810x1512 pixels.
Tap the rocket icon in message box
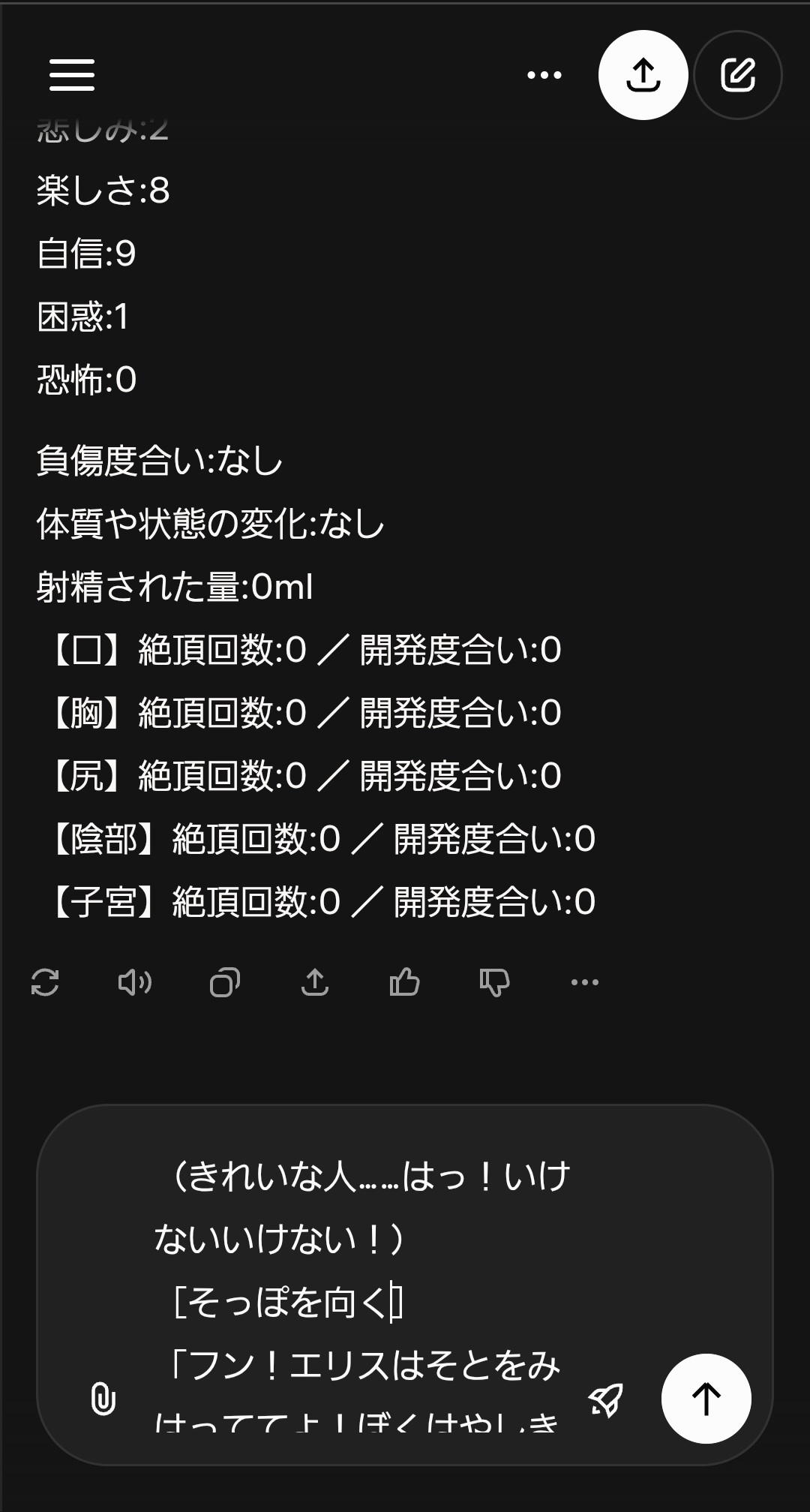[606, 1399]
